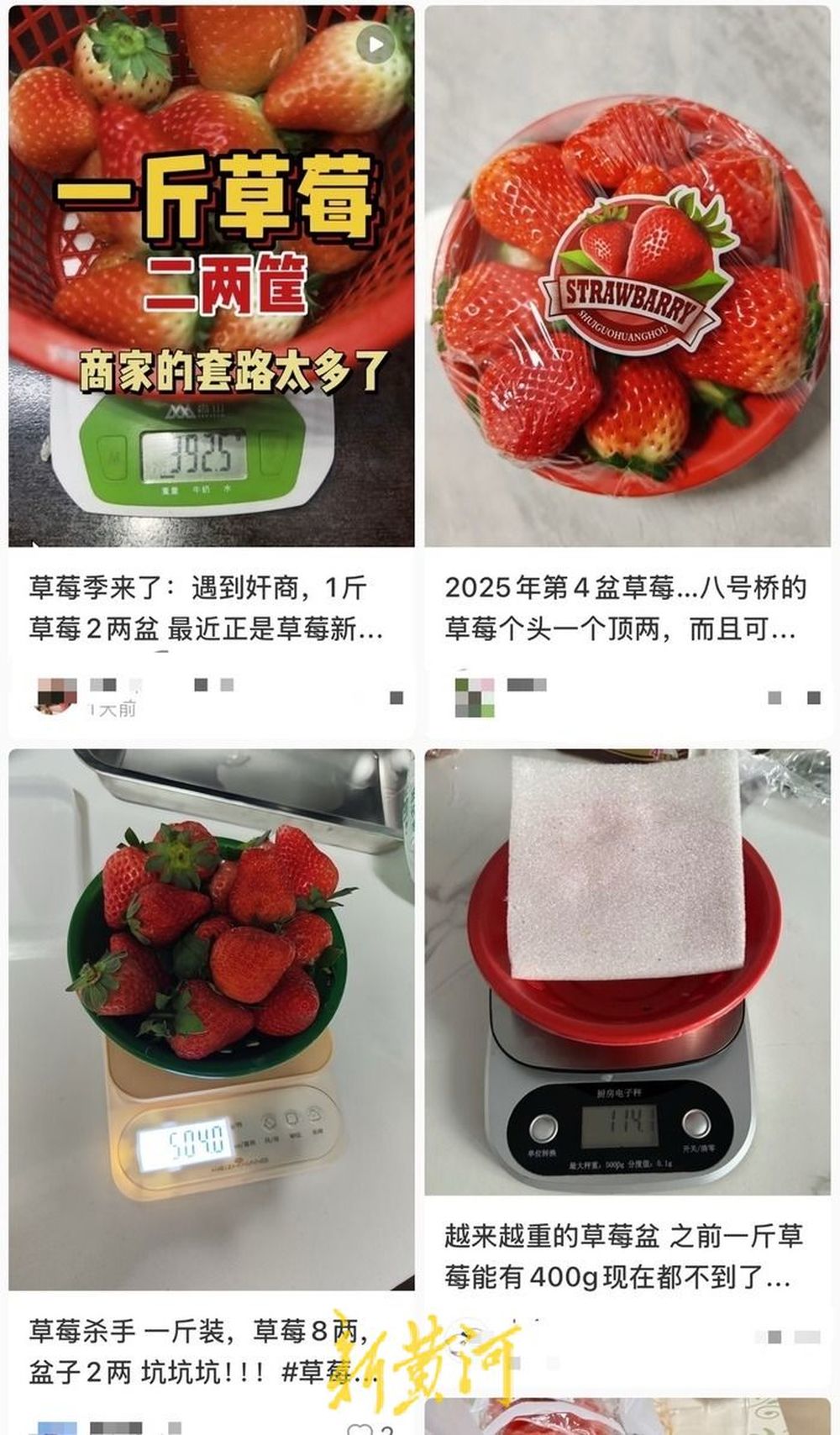
Task: Open the video post about 草莓季来了 遇到奸商
Action: [211, 276]
